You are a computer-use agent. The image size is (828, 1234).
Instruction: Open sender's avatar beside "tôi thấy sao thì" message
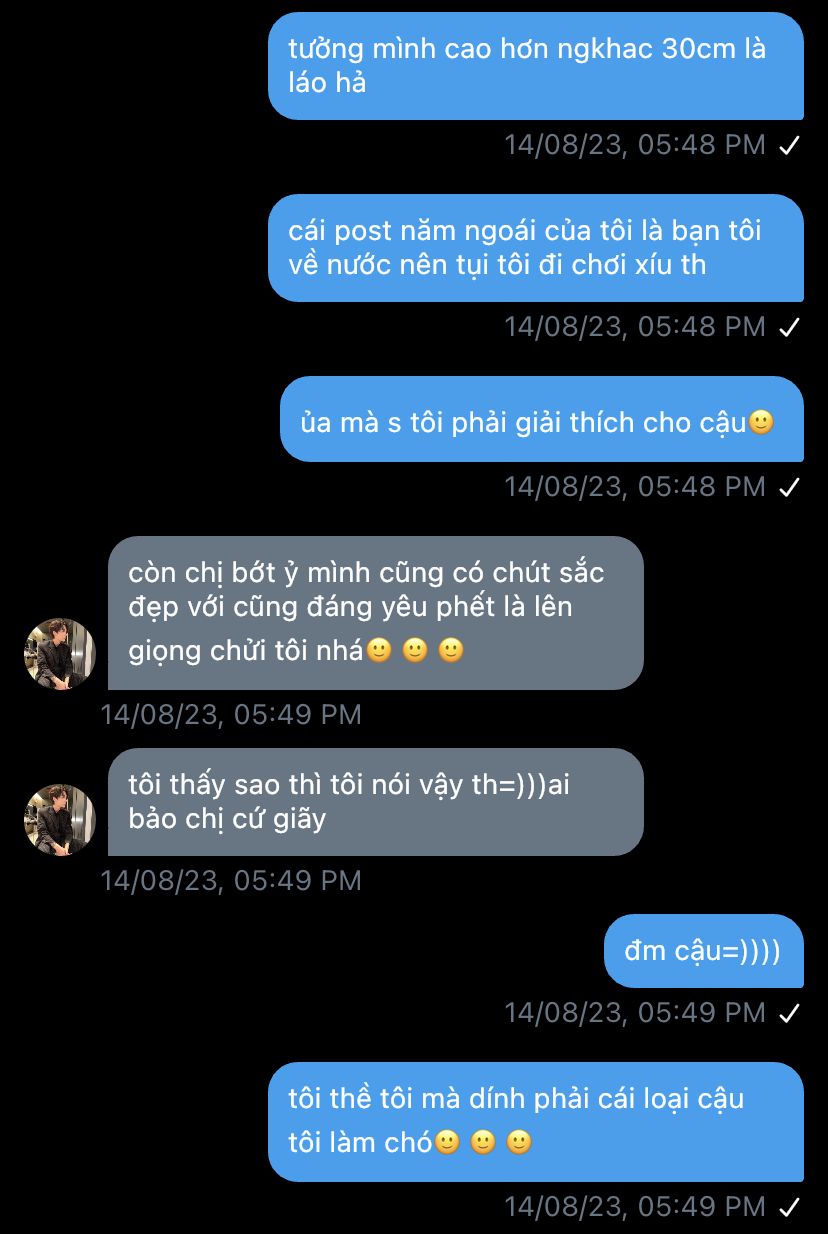tap(60, 820)
